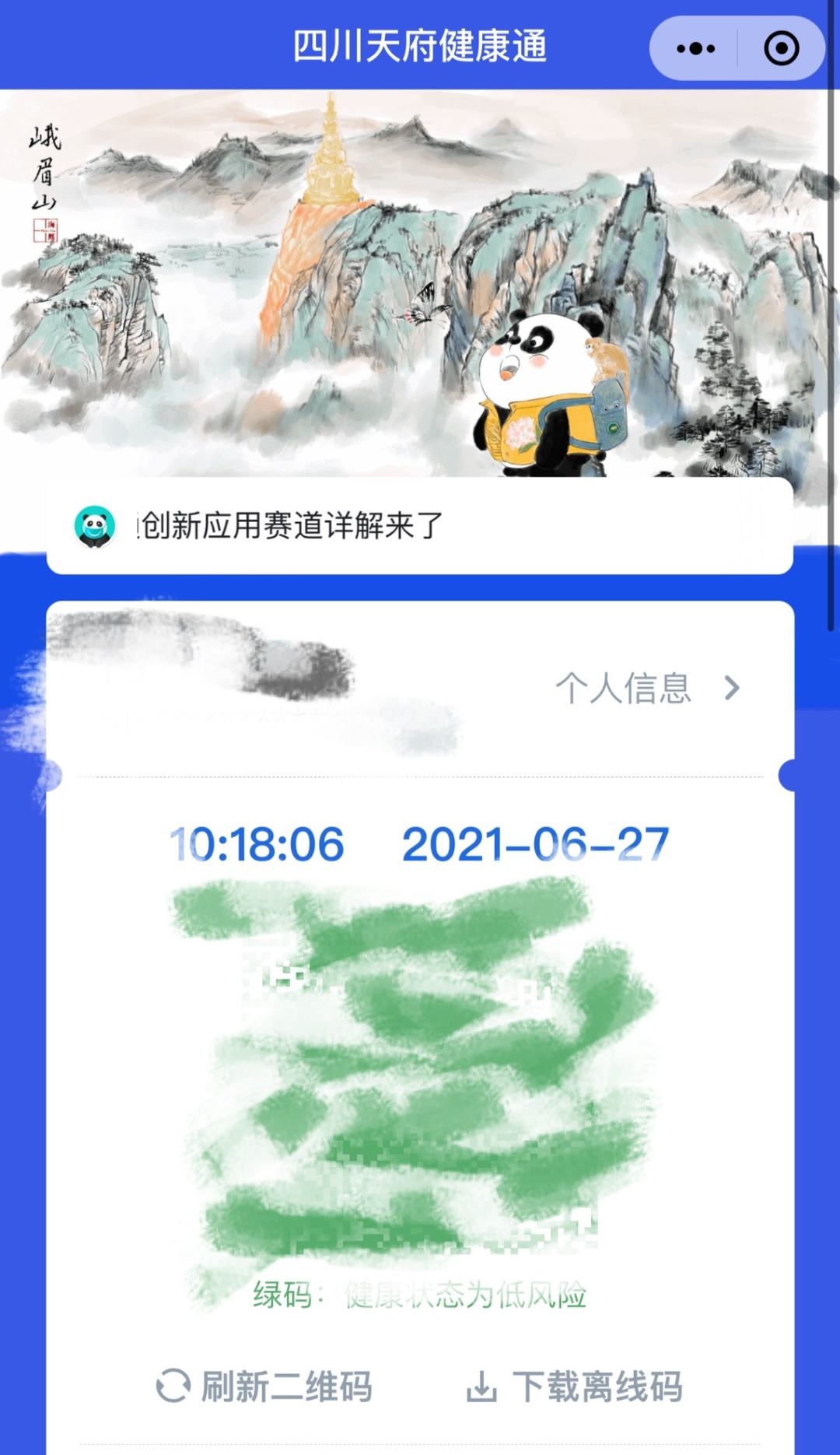
Task: Open the mini program more options menu
Action: pyautogui.click(x=695, y=48)
